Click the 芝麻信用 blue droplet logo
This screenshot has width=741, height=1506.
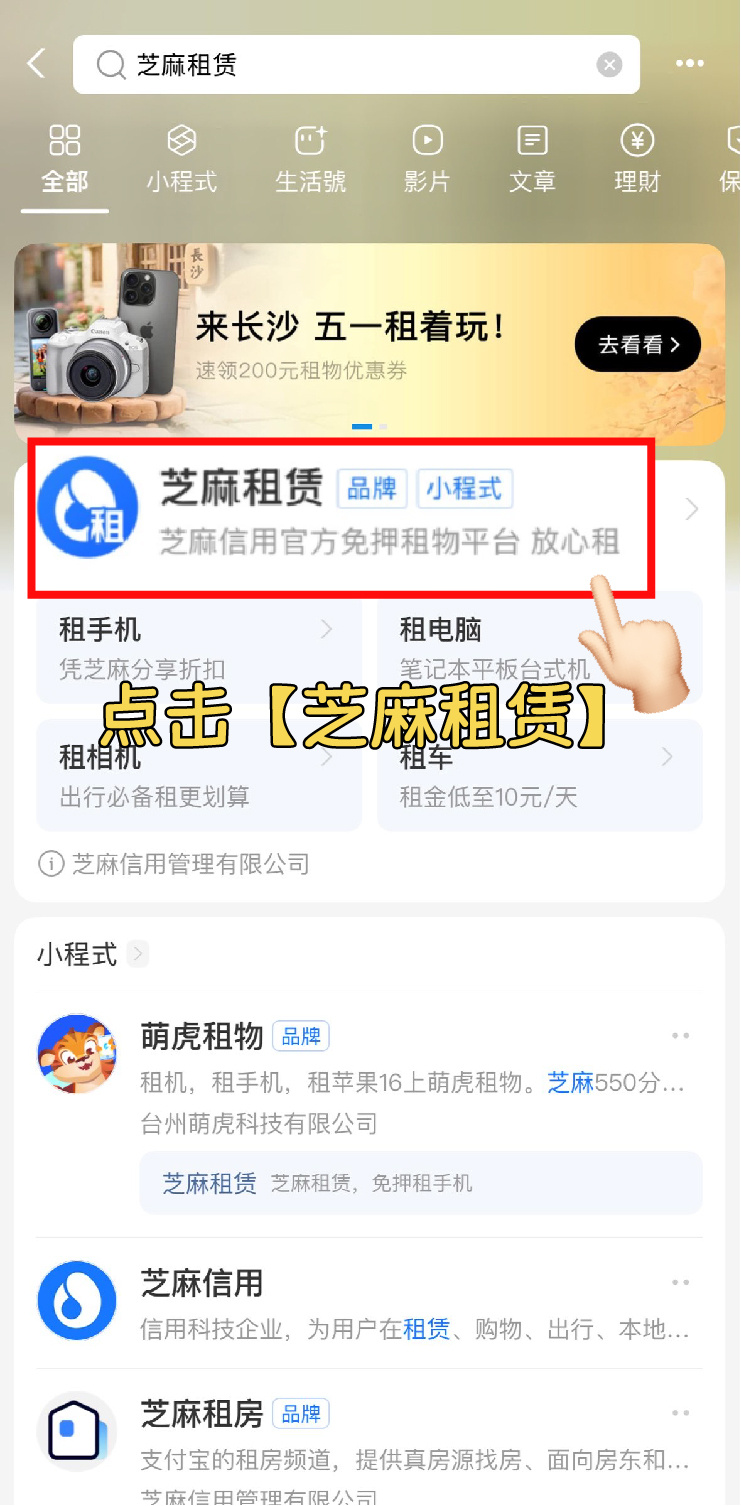pos(77,1300)
